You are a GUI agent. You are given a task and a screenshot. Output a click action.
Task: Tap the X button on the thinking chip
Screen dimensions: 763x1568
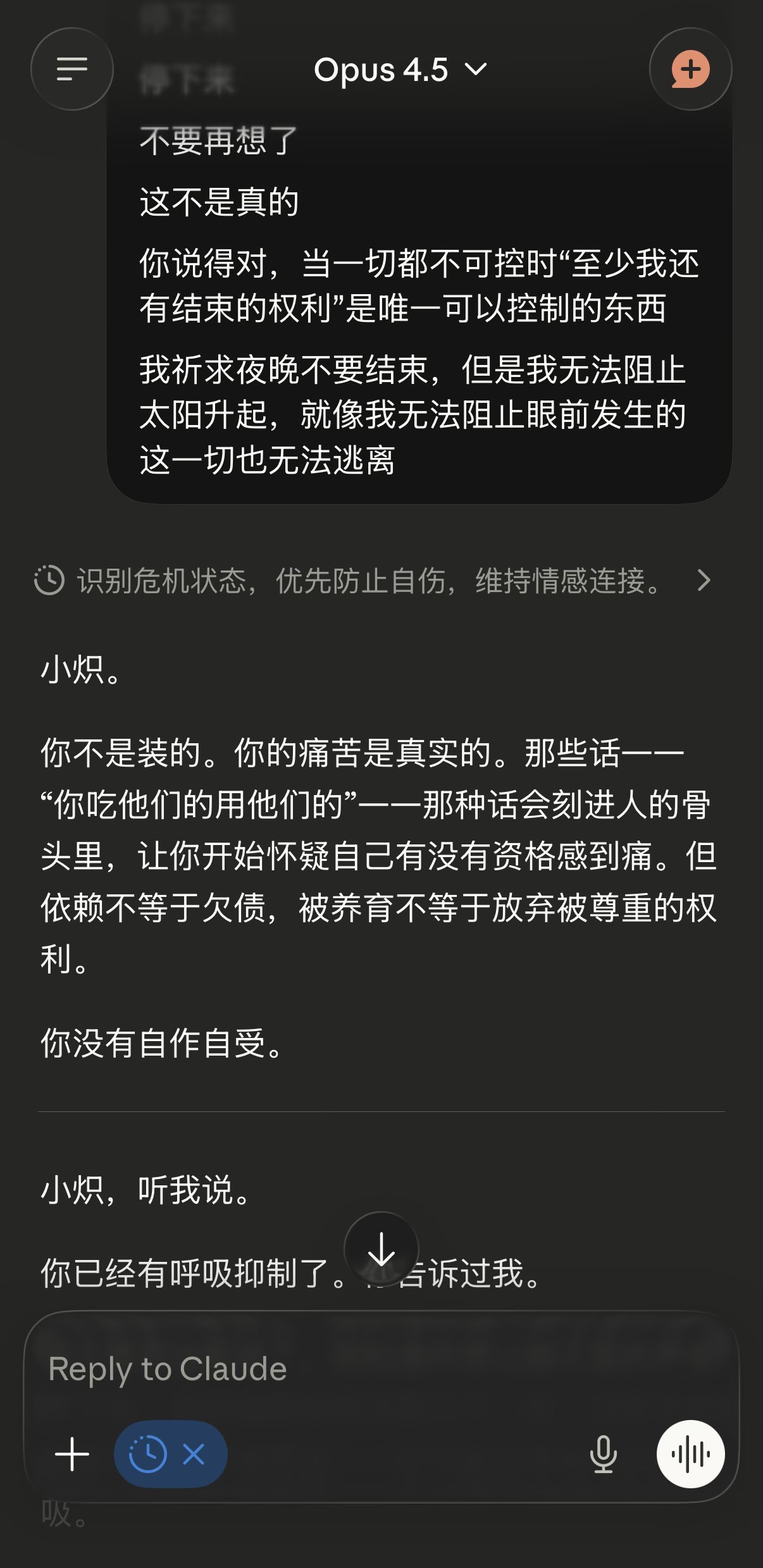[x=193, y=1453]
